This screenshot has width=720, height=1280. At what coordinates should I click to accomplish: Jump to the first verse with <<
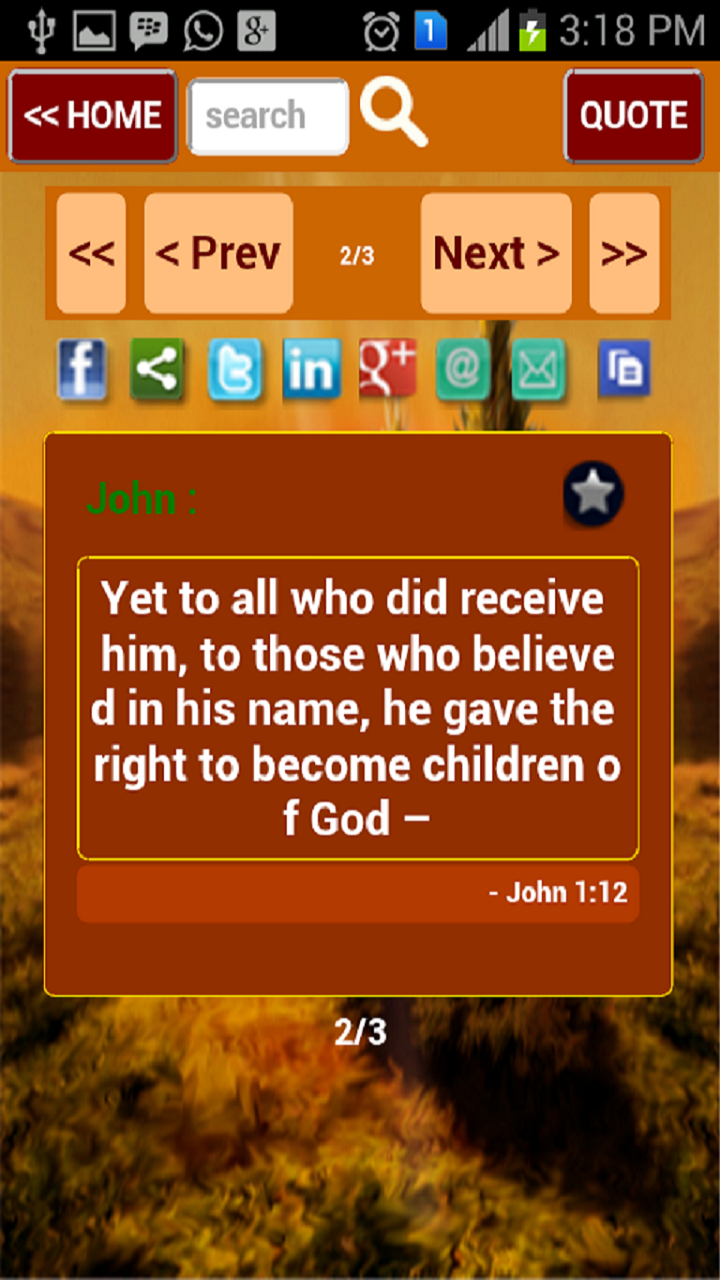pyautogui.click(x=92, y=253)
